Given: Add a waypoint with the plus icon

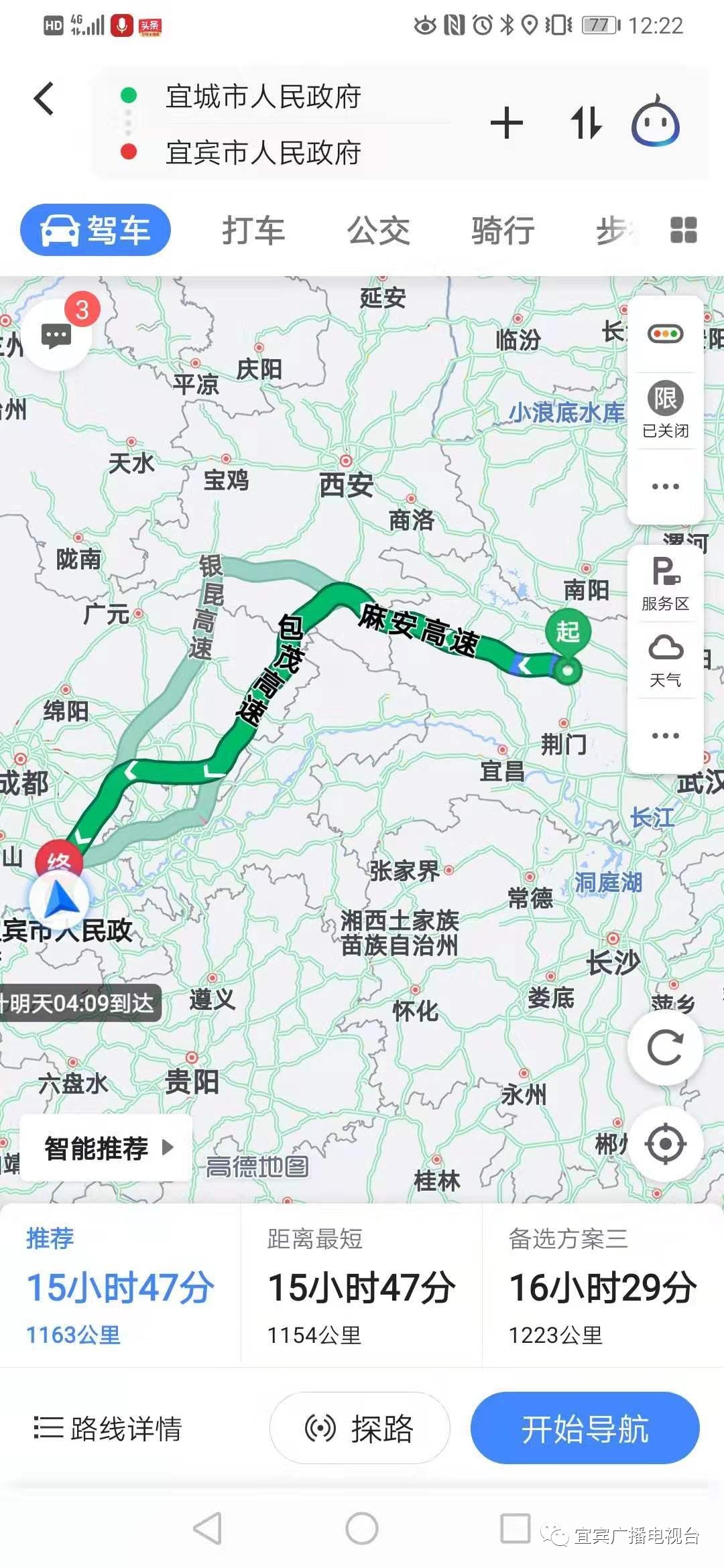Looking at the screenshot, I should [x=506, y=123].
